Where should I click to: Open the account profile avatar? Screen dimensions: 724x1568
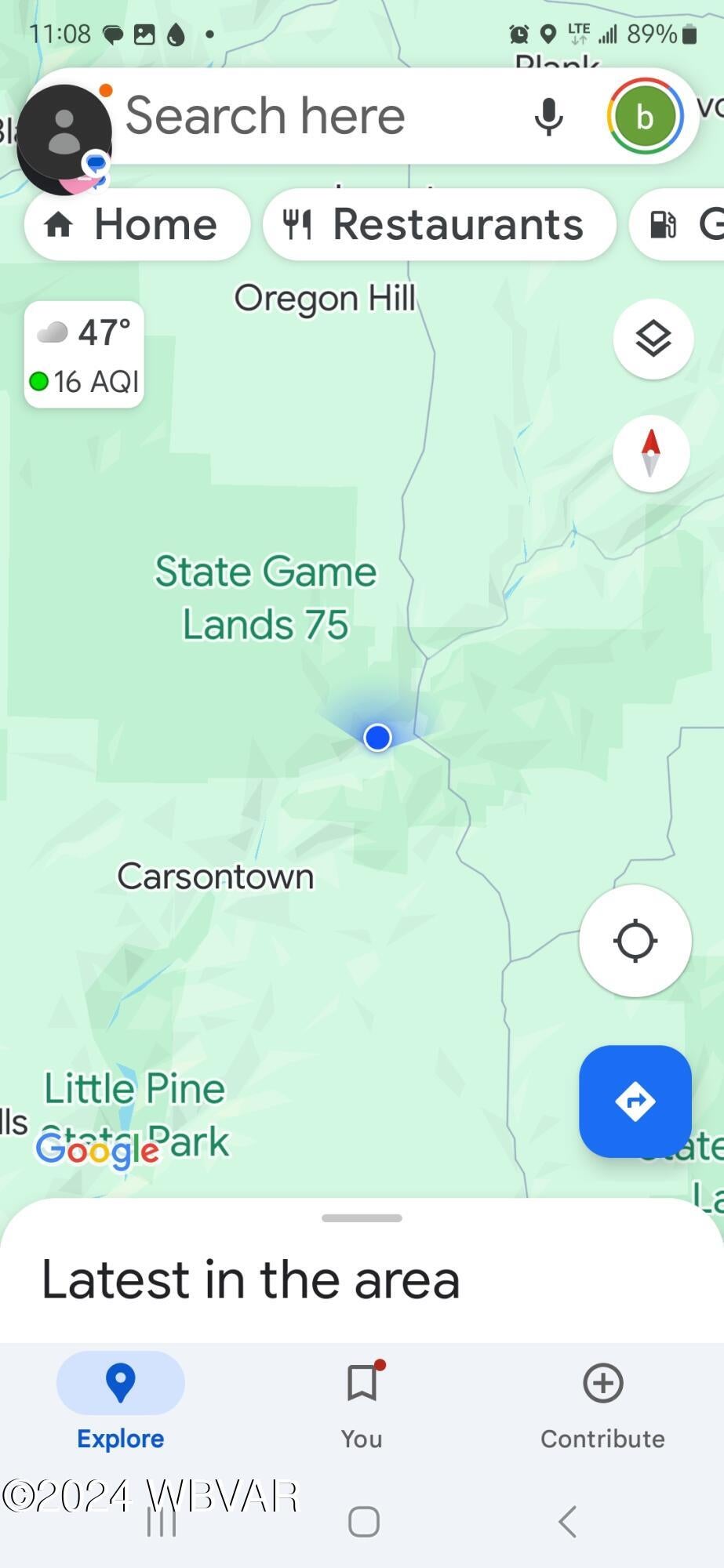pos(645,117)
